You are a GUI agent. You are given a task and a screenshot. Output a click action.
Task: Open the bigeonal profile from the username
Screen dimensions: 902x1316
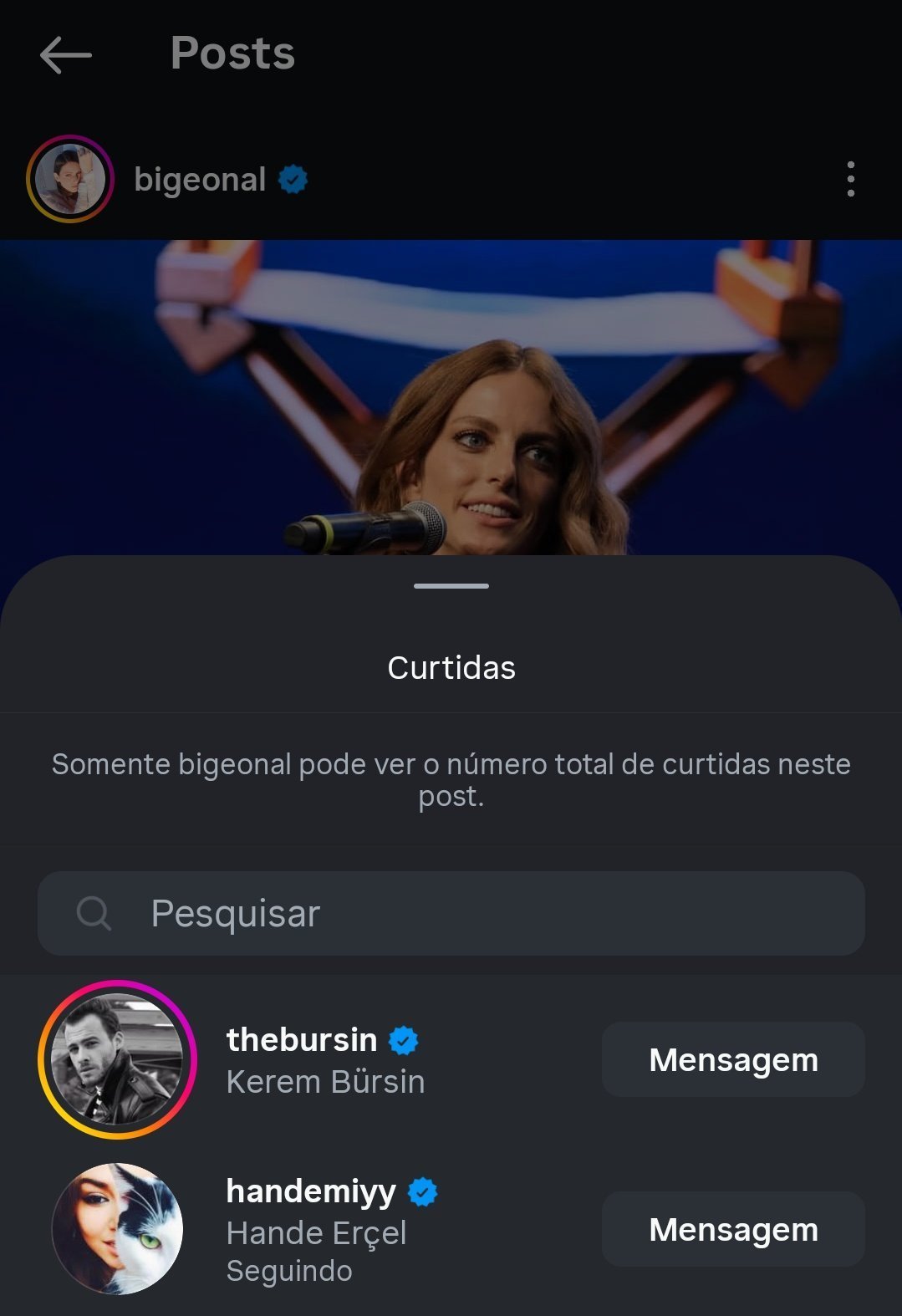click(200, 179)
